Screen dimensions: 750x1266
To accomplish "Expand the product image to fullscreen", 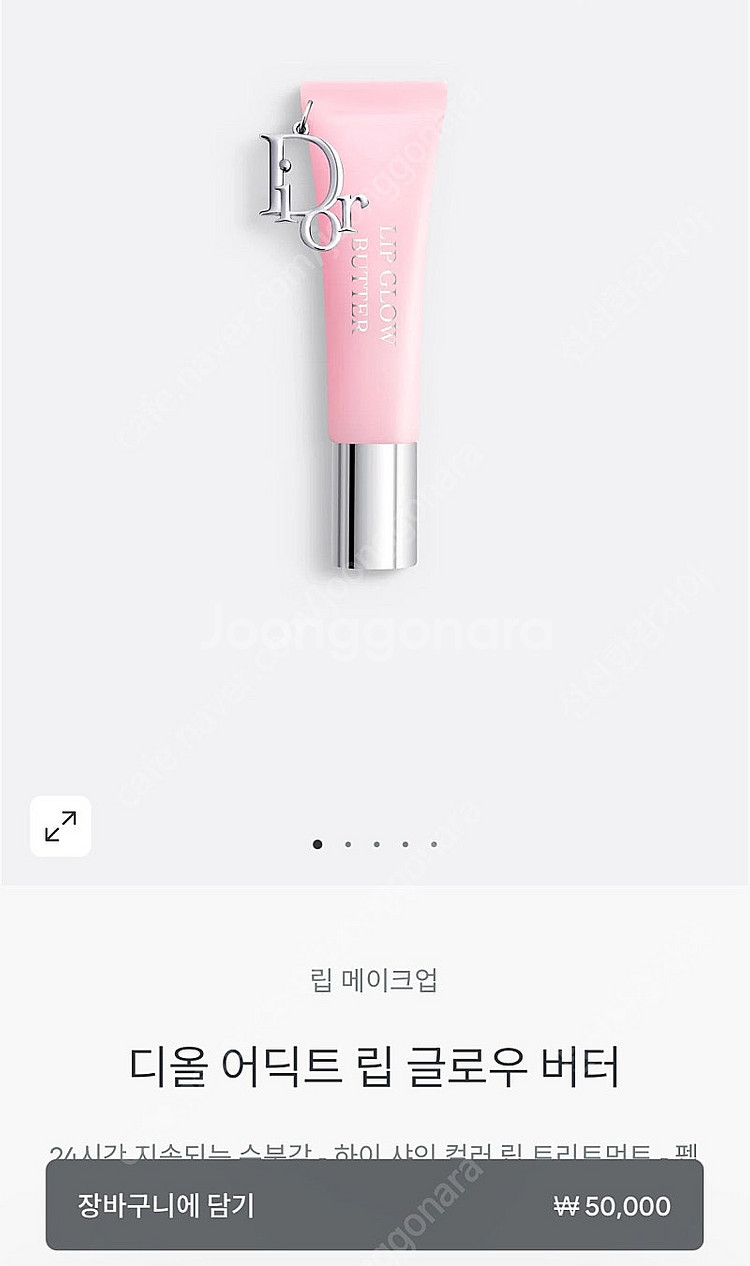I will click(x=60, y=826).
